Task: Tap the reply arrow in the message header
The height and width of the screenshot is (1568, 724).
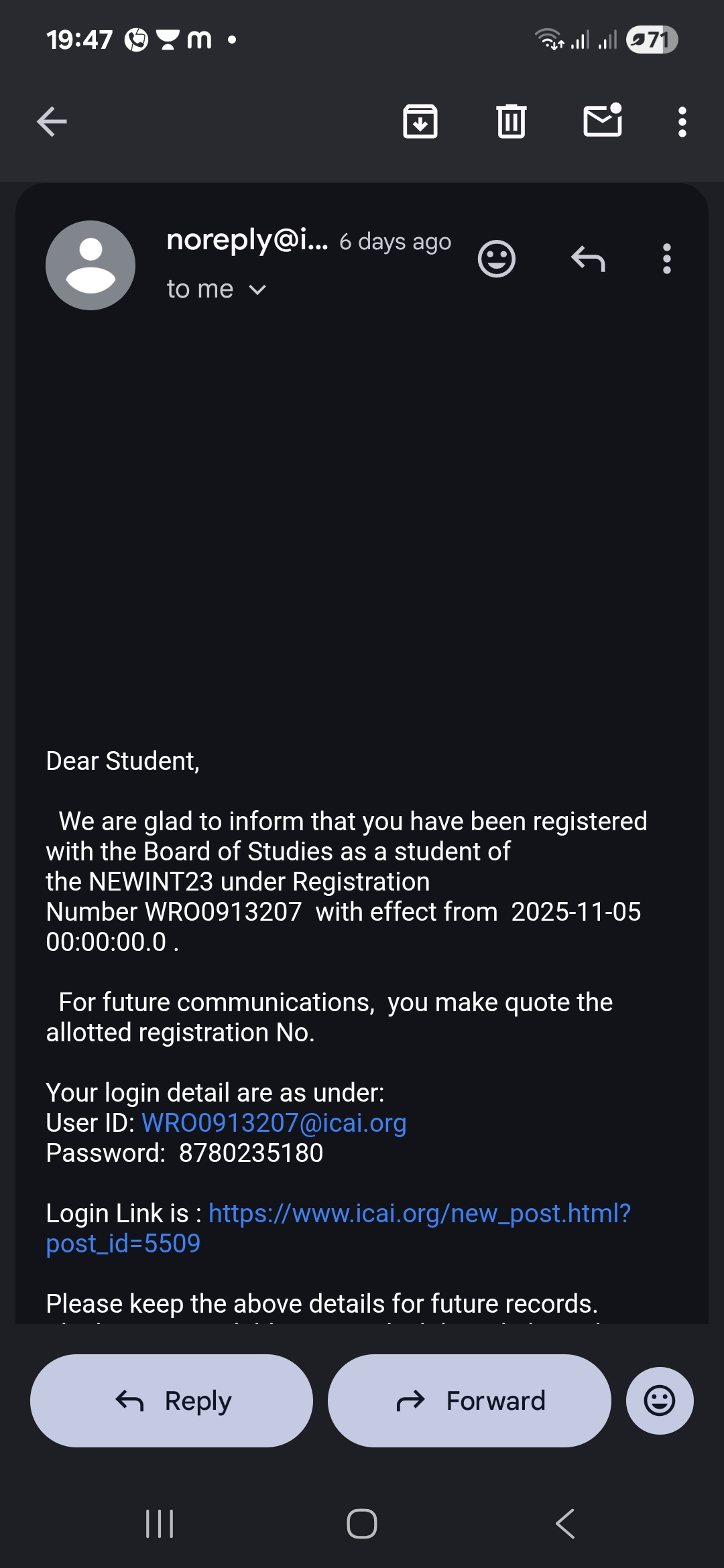Action: 588,259
